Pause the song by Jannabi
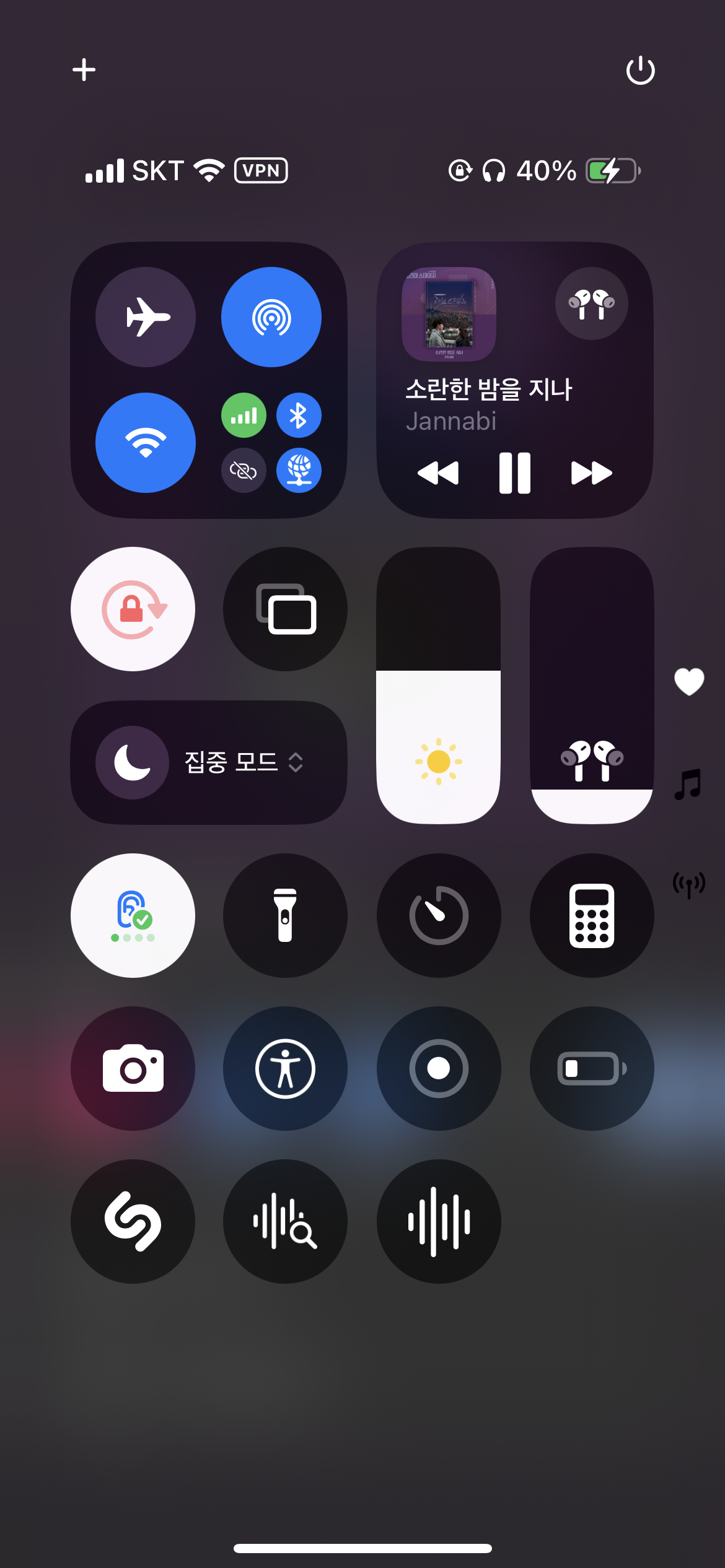Screen dimensions: 725x1568 (514, 473)
